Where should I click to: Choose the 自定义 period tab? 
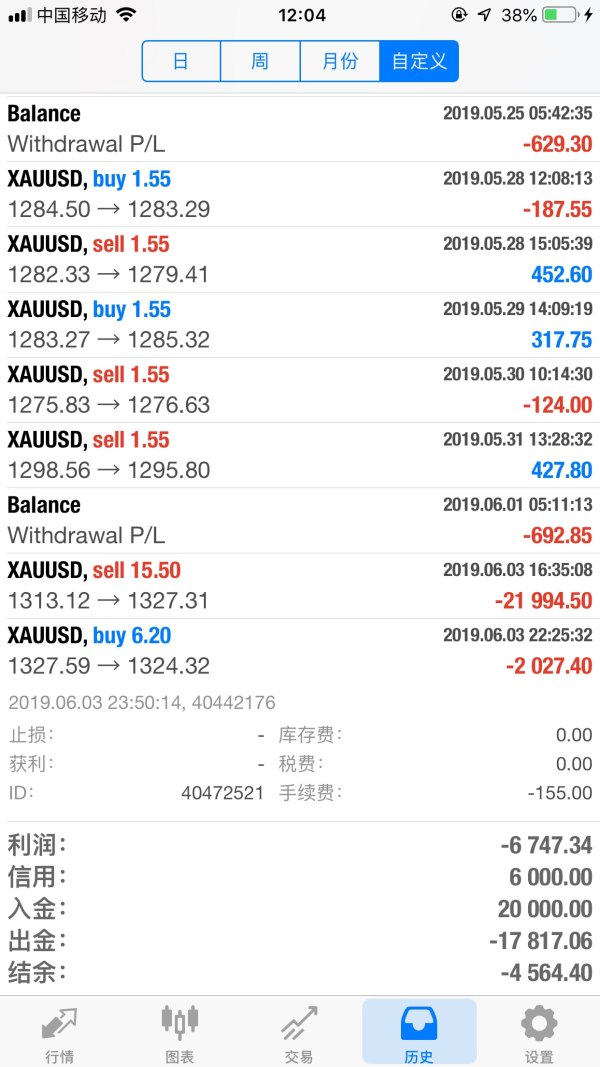(419, 61)
